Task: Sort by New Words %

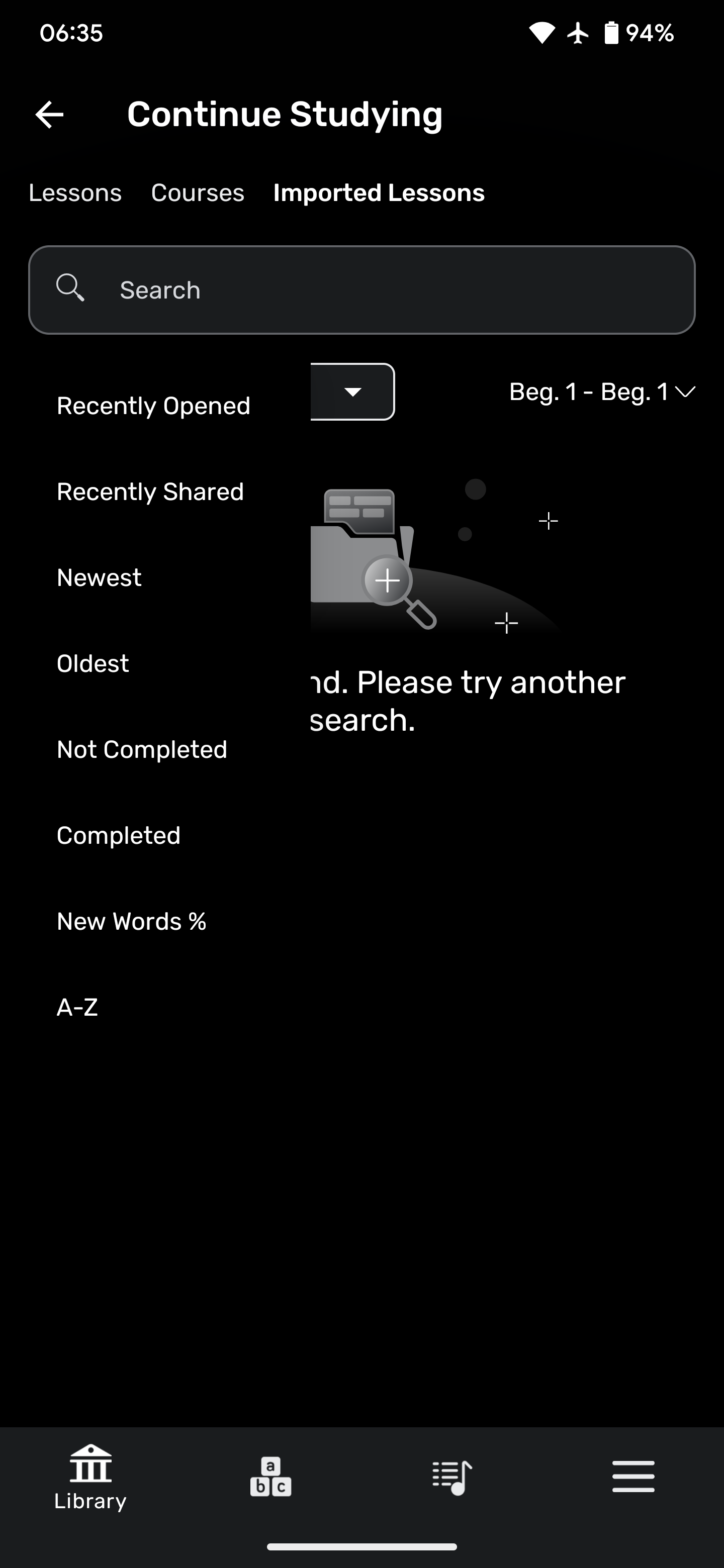Action: (132, 922)
